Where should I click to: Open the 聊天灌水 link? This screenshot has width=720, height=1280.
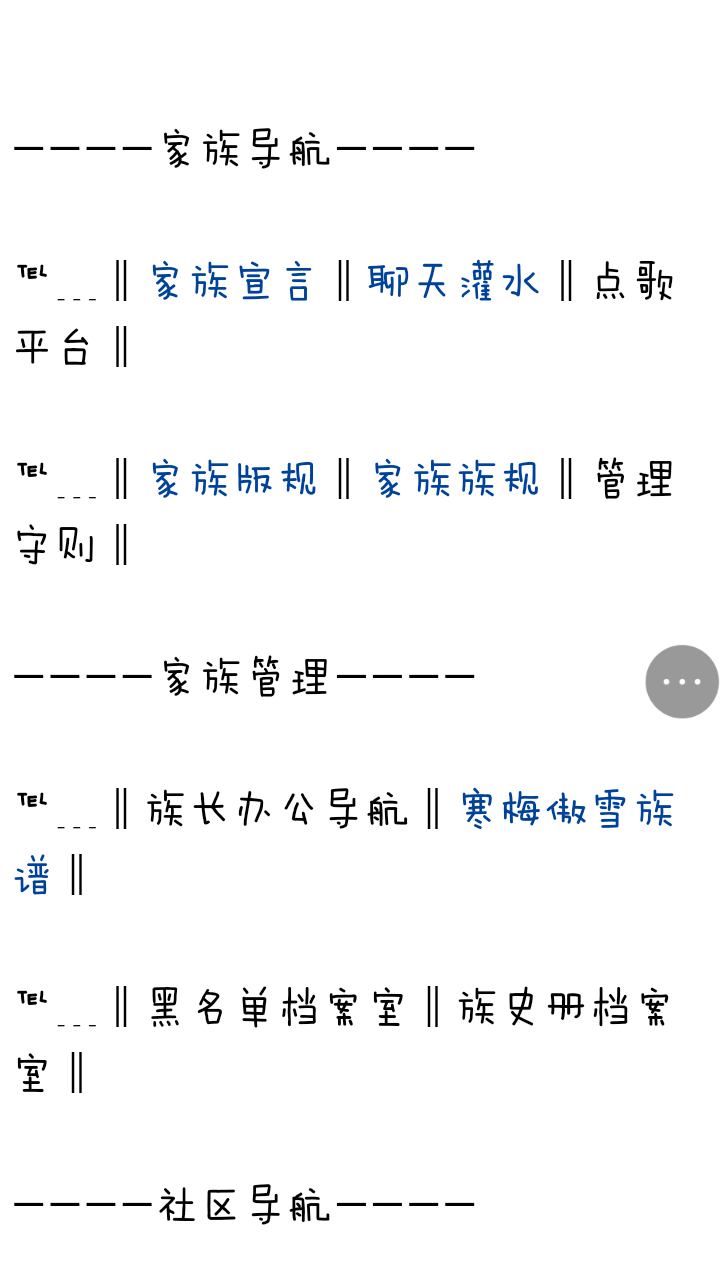click(x=453, y=282)
